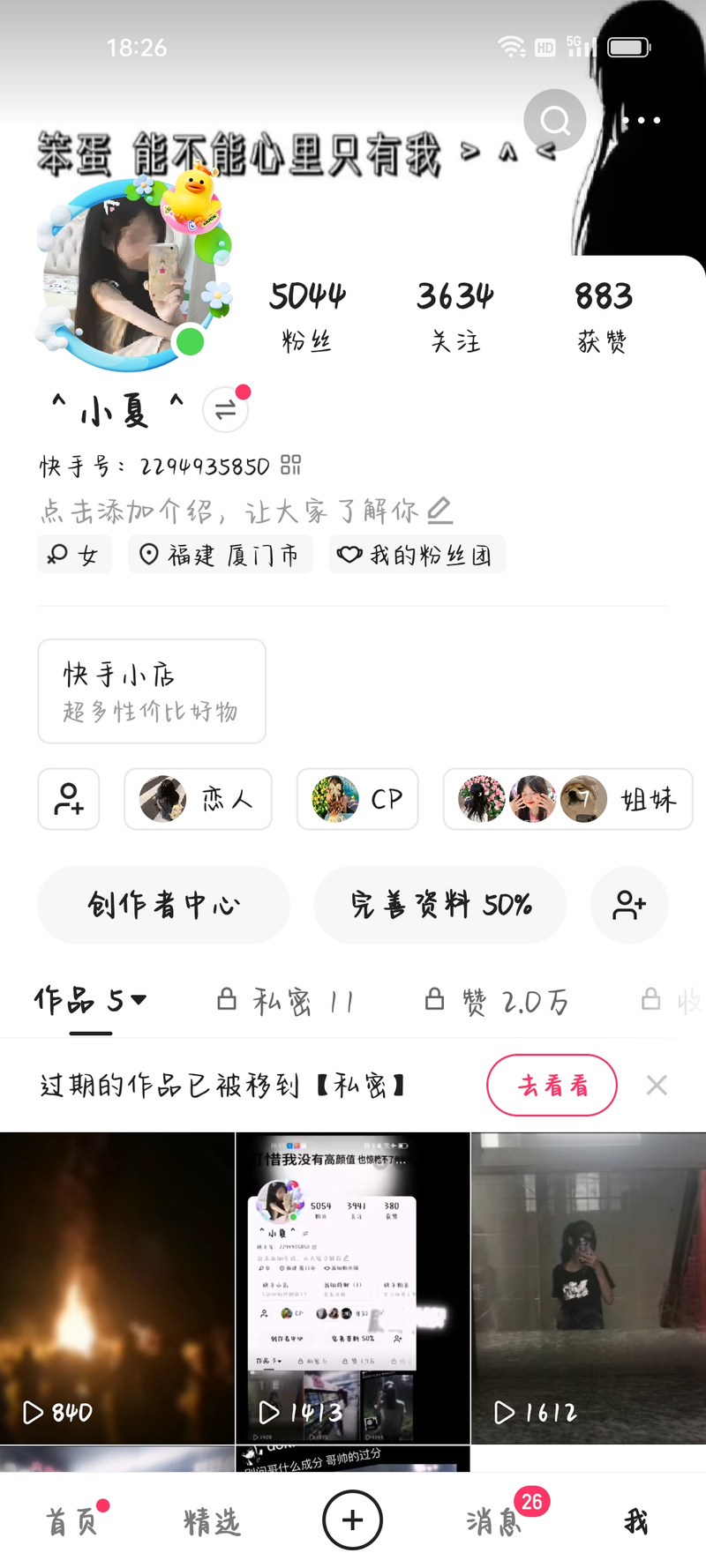This screenshot has height=1568, width=706.
Task: Tap the account switch icon beside 小夏
Action: (226, 409)
